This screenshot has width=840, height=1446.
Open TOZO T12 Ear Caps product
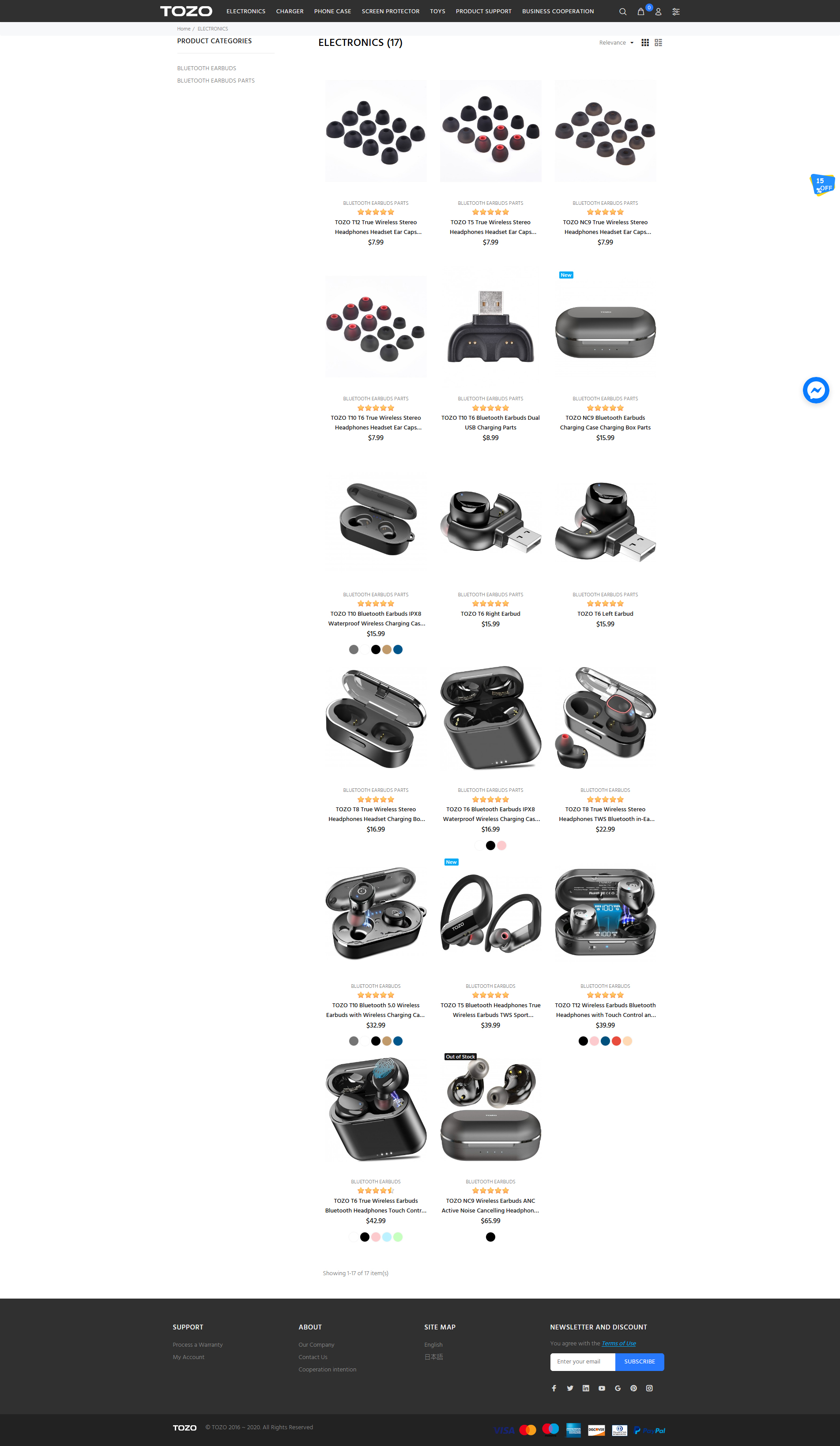376,227
